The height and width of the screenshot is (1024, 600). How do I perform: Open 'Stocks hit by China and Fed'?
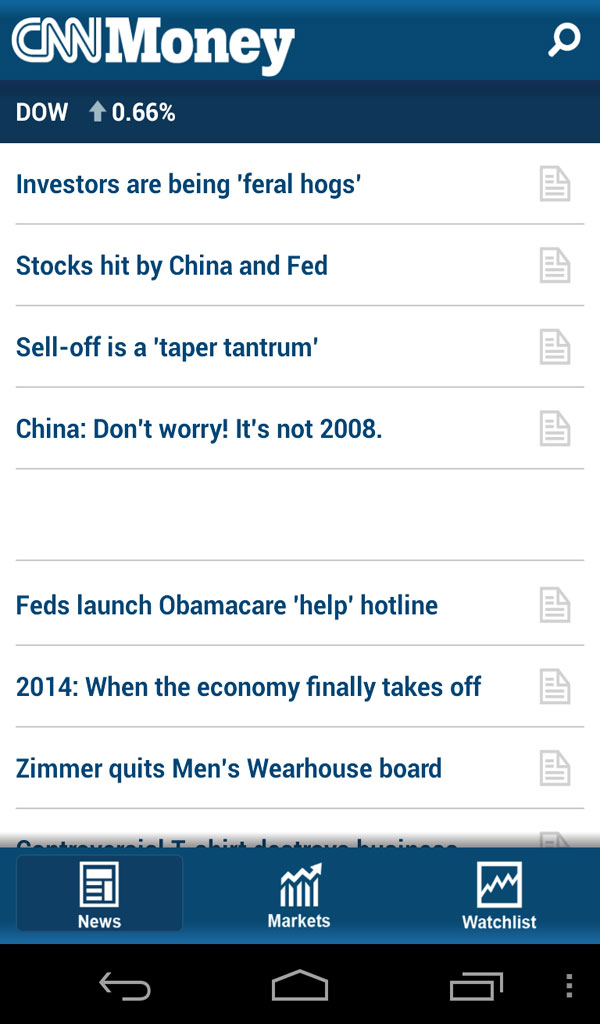click(172, 266)
